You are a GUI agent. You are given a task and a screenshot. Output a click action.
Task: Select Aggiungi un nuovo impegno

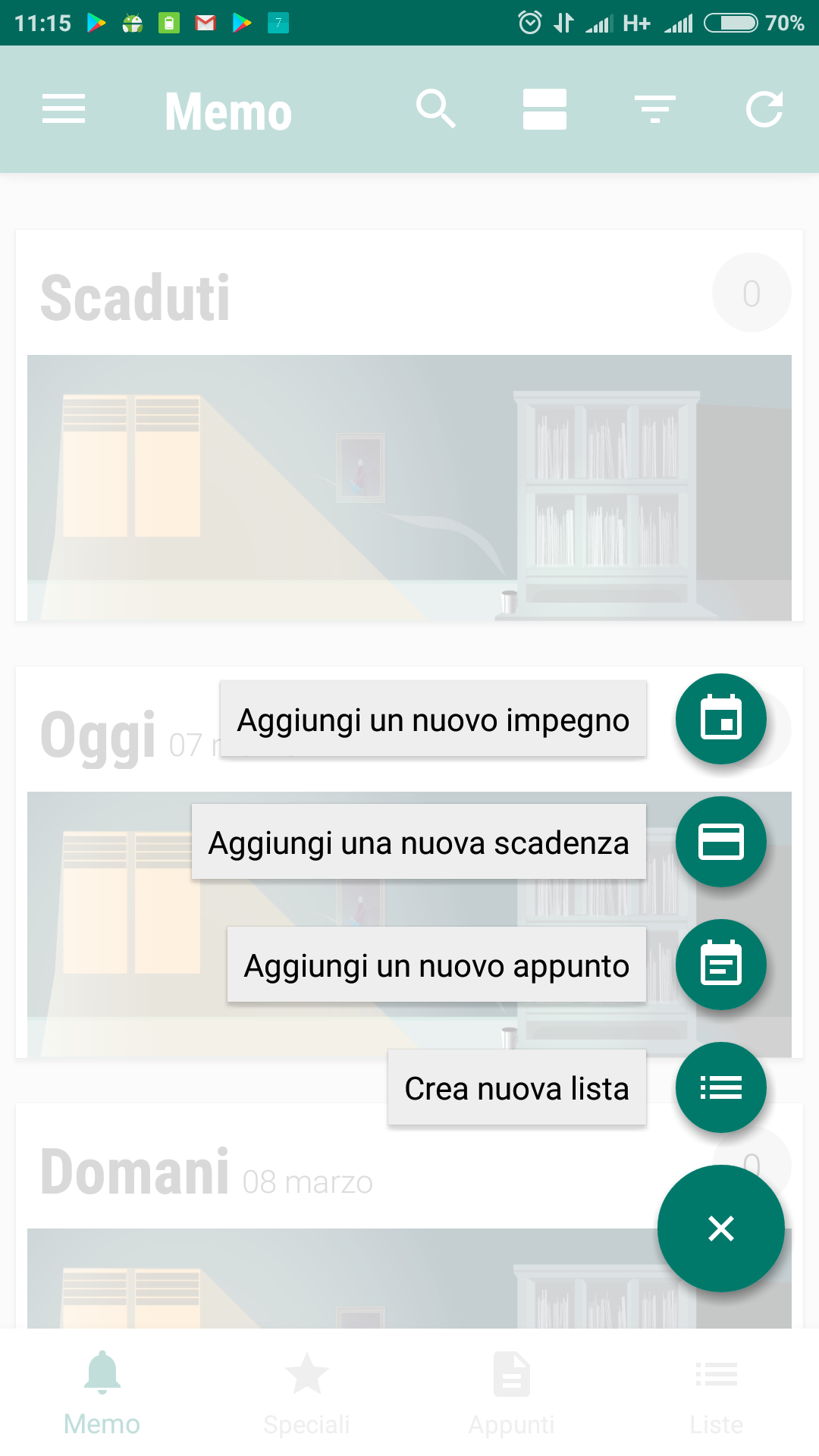click(x=433, y=719)
